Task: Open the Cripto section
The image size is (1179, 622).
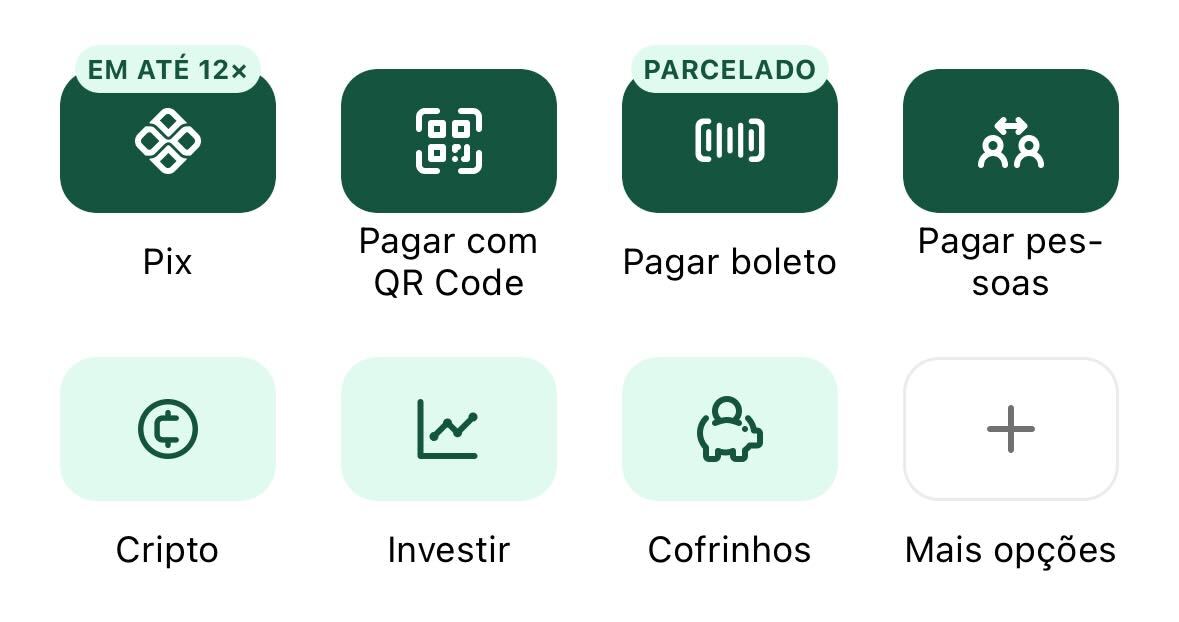Action: (168, 429)
